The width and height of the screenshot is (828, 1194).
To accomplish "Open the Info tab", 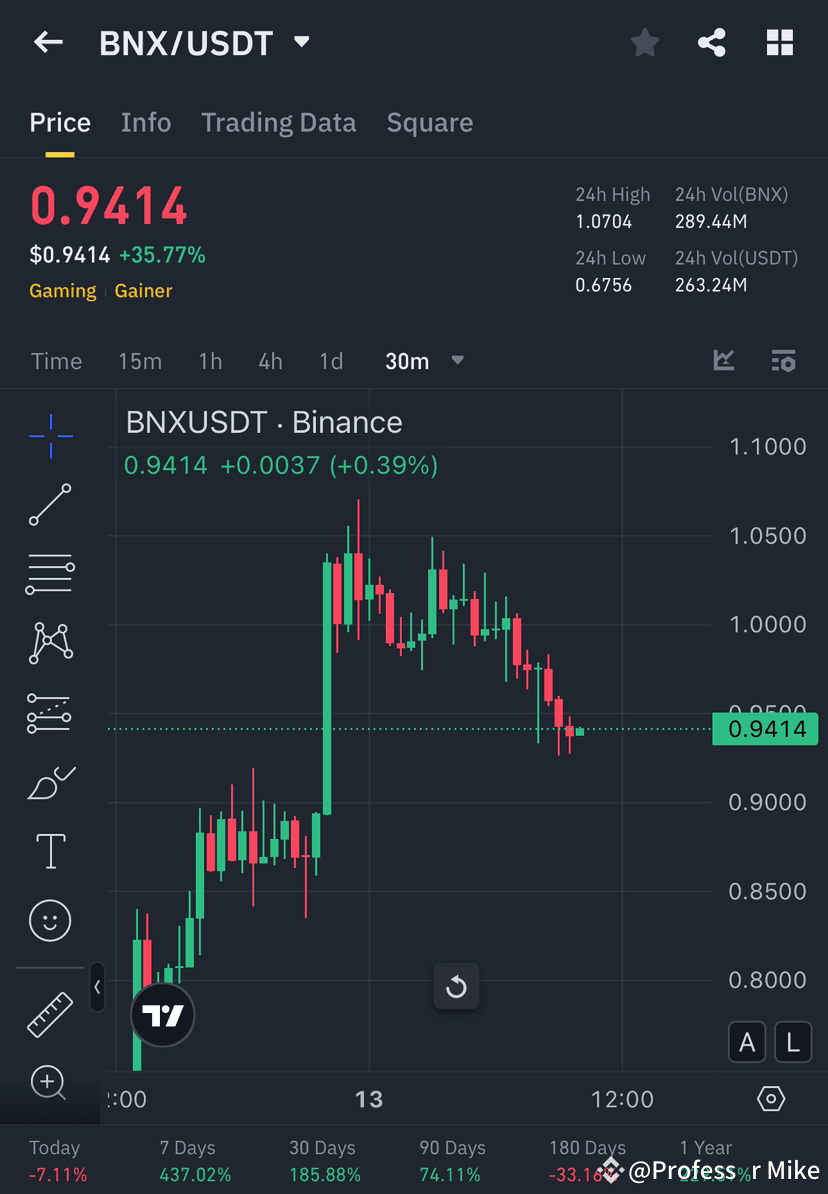I will (x=145, y=122).
